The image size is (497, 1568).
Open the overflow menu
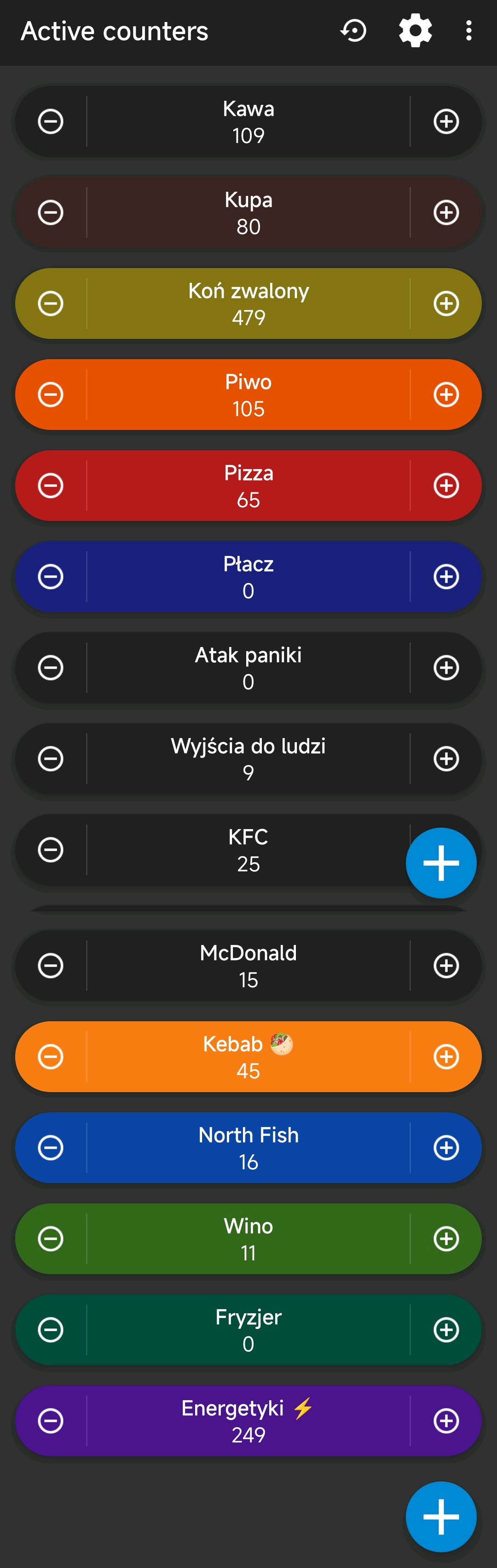click(468, 30)
